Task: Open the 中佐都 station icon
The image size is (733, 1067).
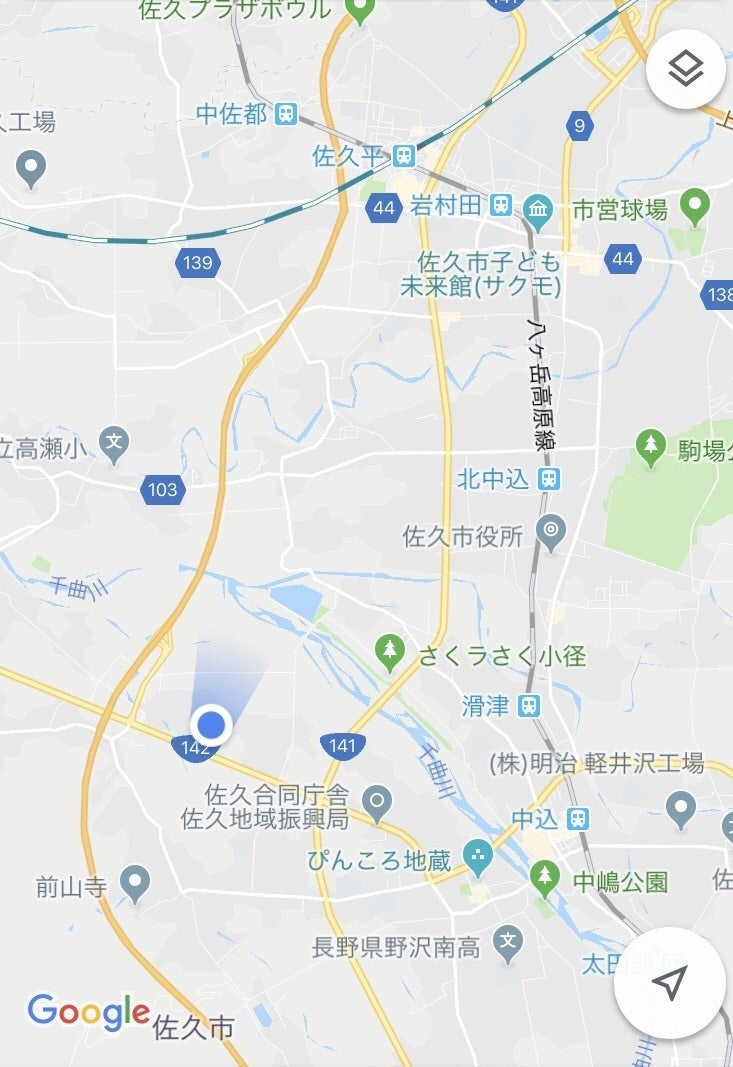Action: (287, 114)
